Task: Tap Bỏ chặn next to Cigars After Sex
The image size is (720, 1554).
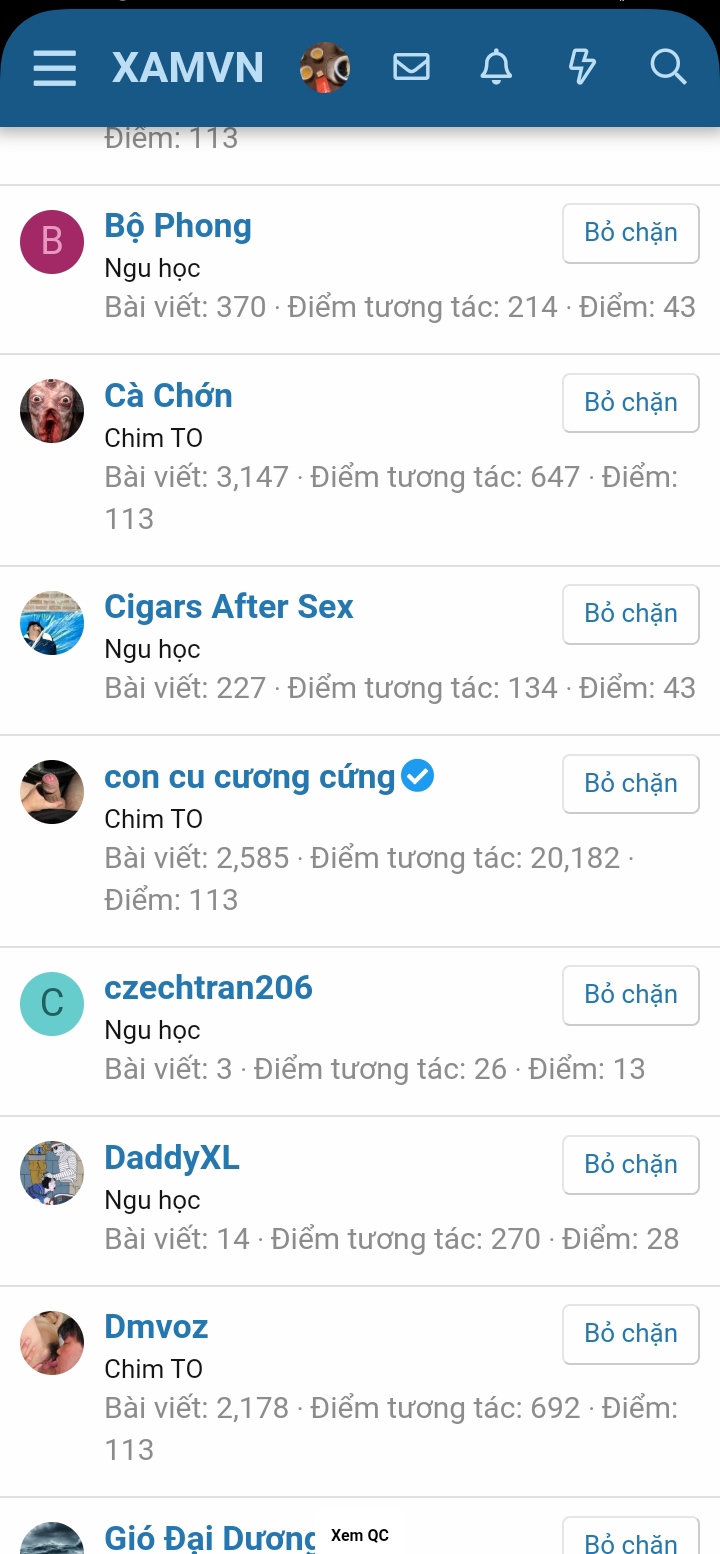Action: 630,614
